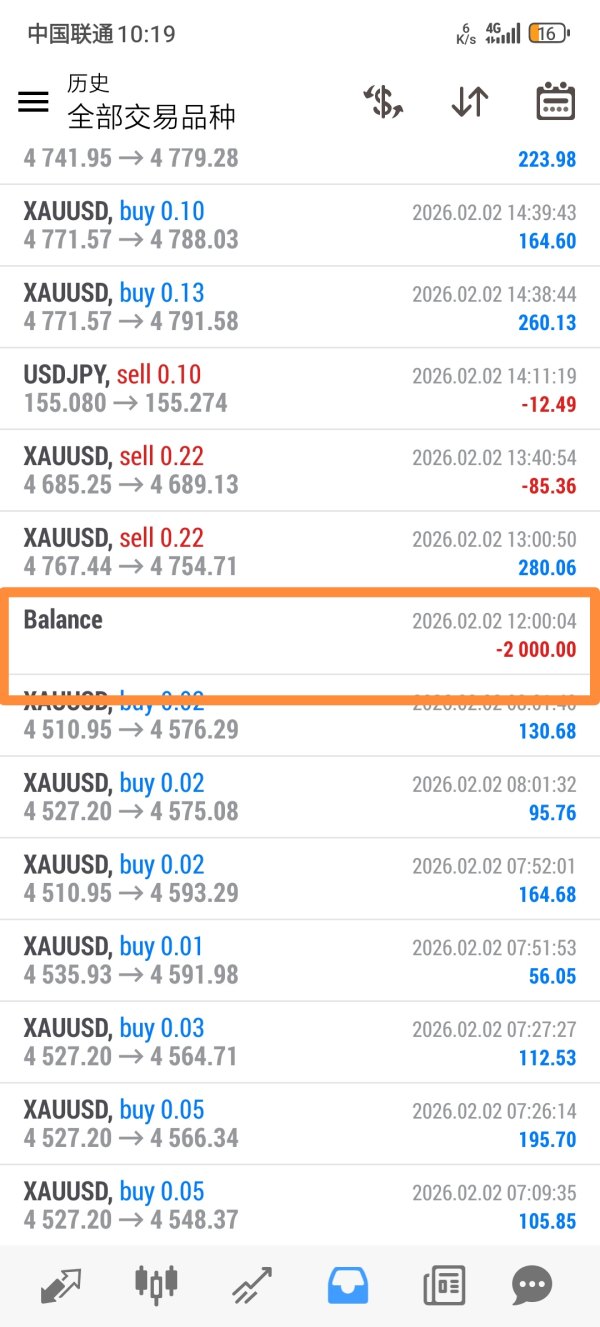
Task: Switch to the trade tab
Action: point(253,1284)
